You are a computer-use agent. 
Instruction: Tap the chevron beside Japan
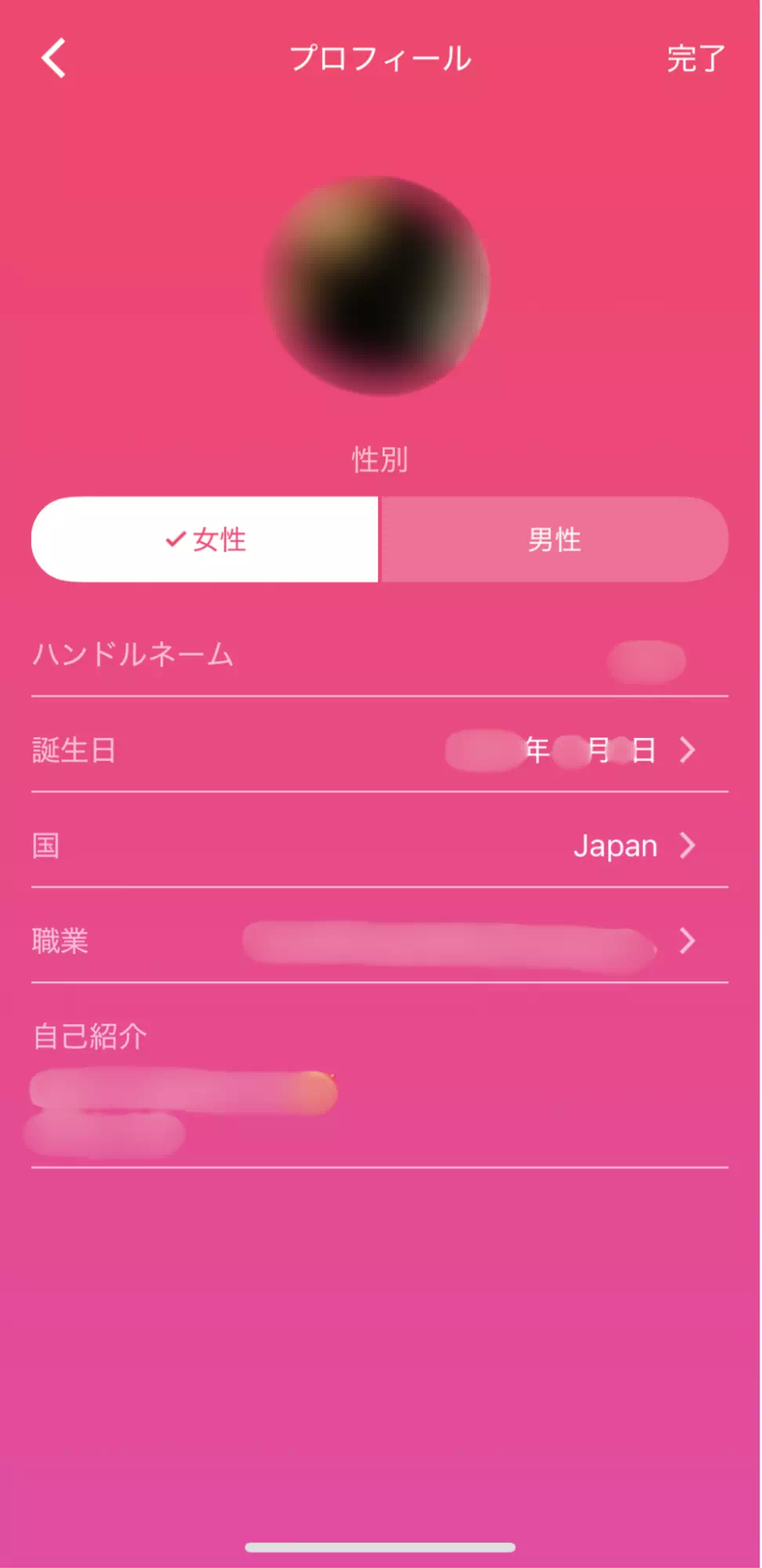tap(688, 846)
